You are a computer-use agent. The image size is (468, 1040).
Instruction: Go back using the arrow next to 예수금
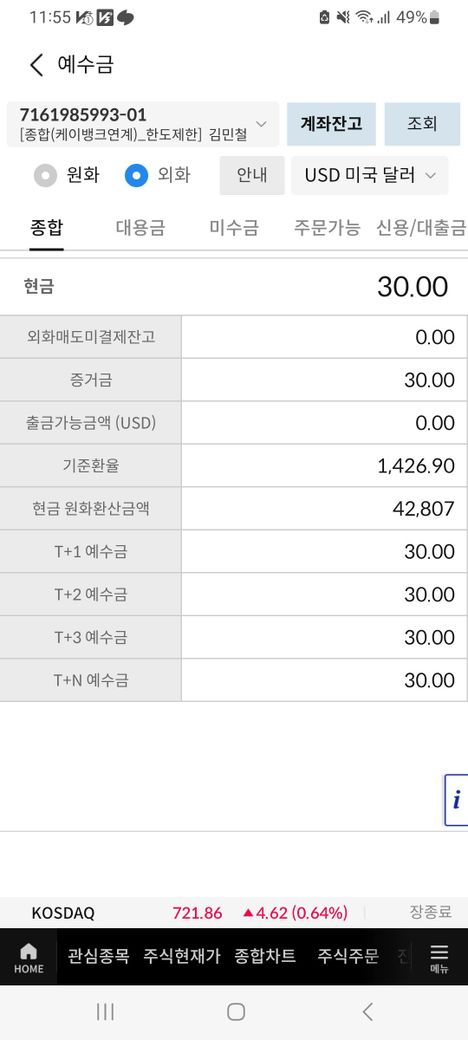pos(36,65)
